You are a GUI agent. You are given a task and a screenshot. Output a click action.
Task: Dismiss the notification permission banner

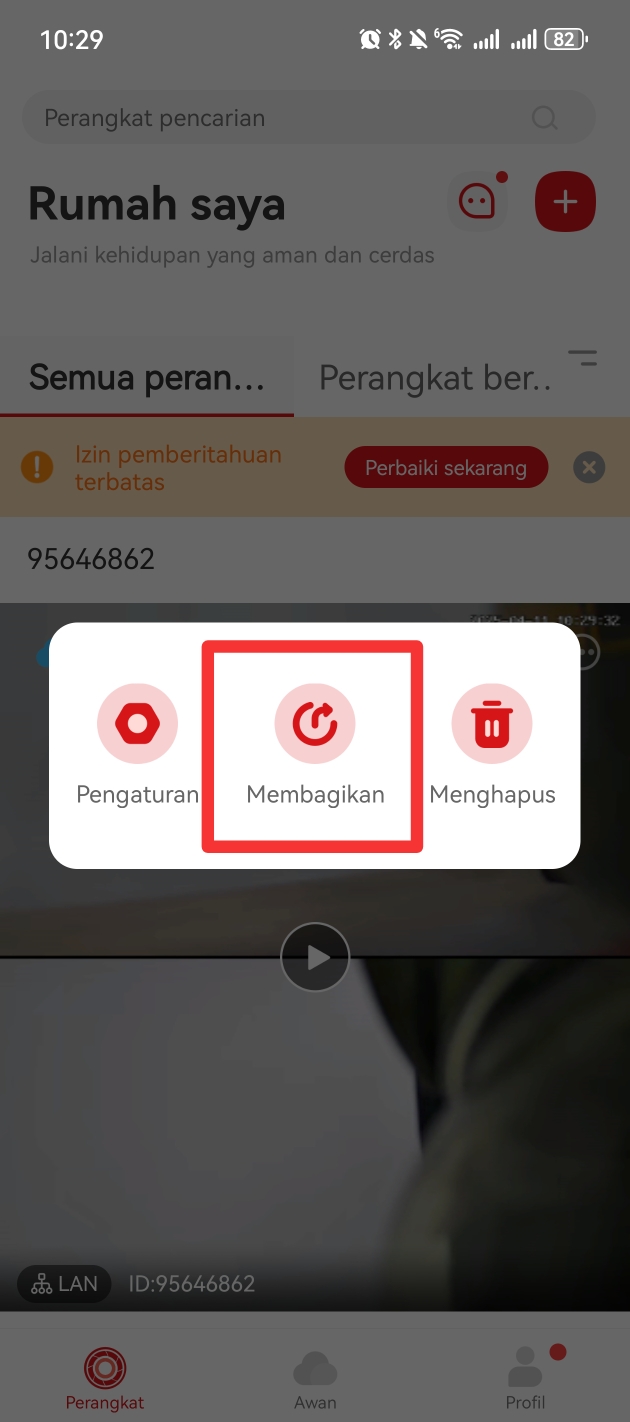(589, 467)
